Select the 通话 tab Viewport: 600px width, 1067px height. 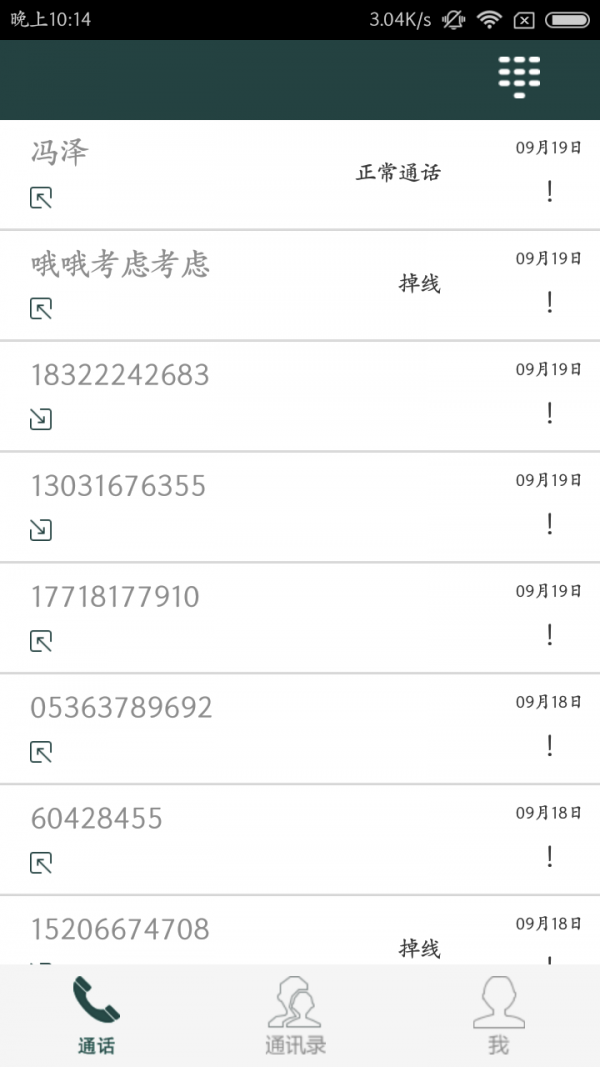click(x=96, y=1015)
